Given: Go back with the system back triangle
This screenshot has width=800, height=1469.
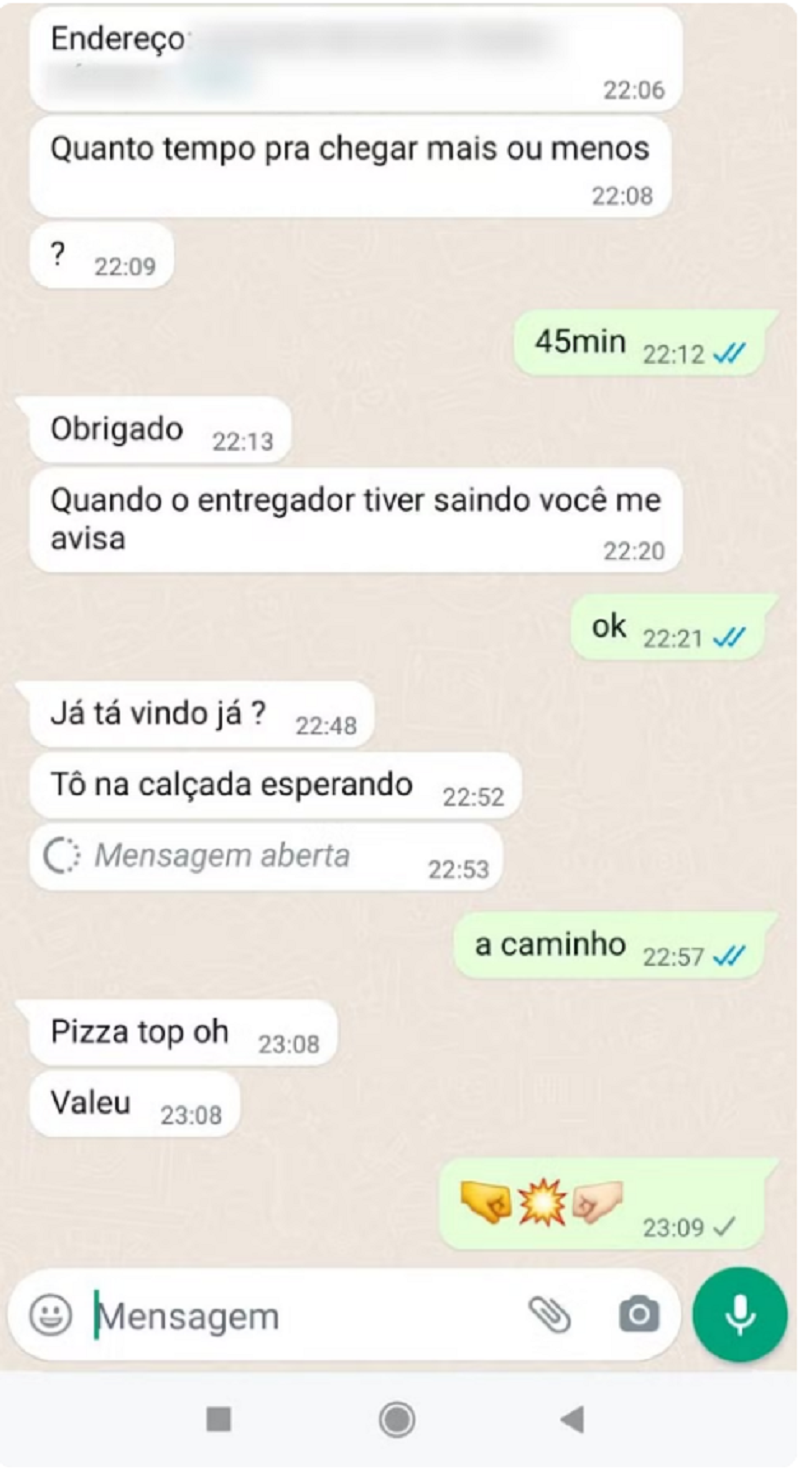Looking at the screenshot, I should tap(572, 1418).
